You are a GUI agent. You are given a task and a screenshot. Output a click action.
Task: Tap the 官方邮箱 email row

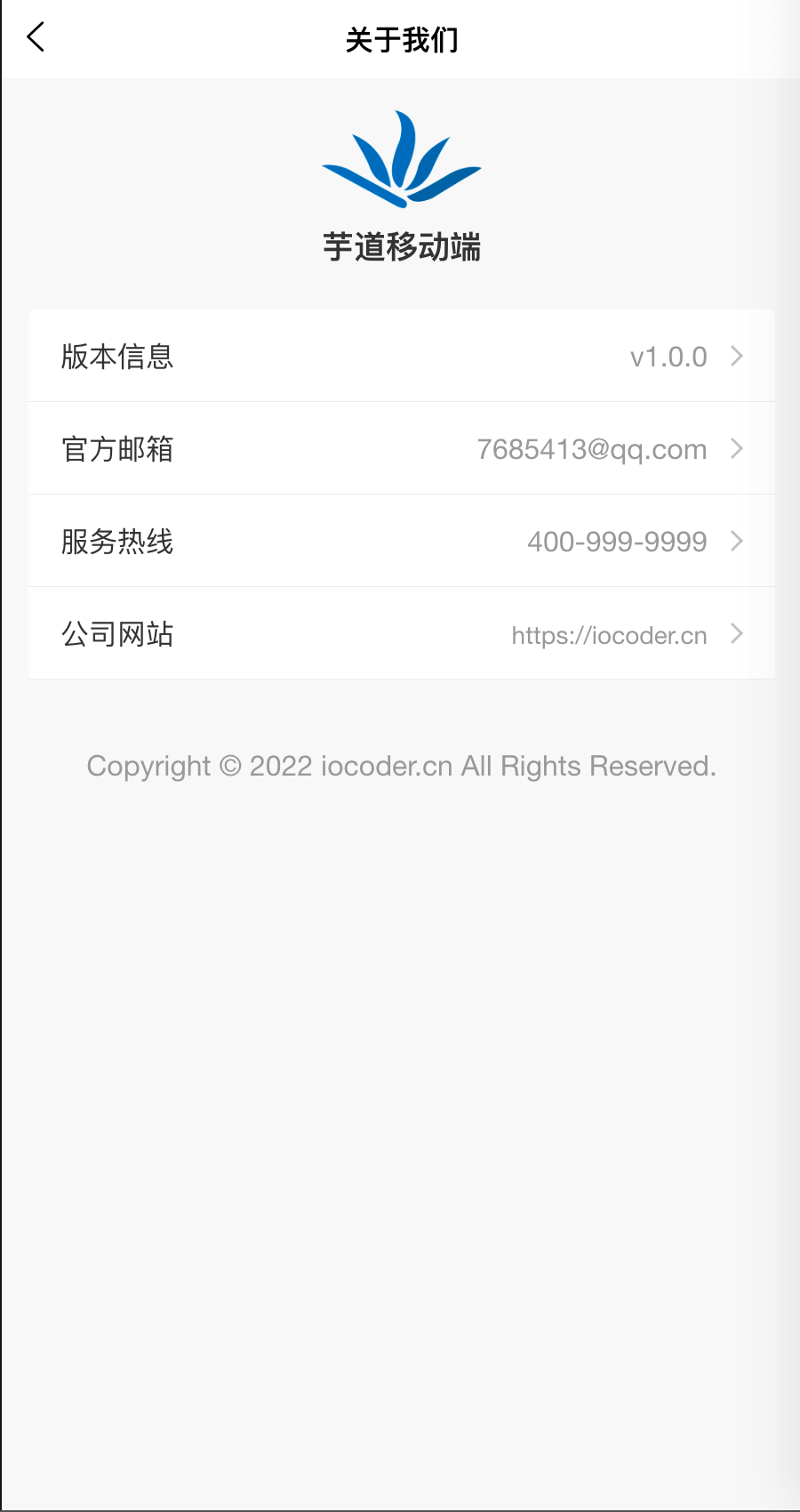point(401,449)
